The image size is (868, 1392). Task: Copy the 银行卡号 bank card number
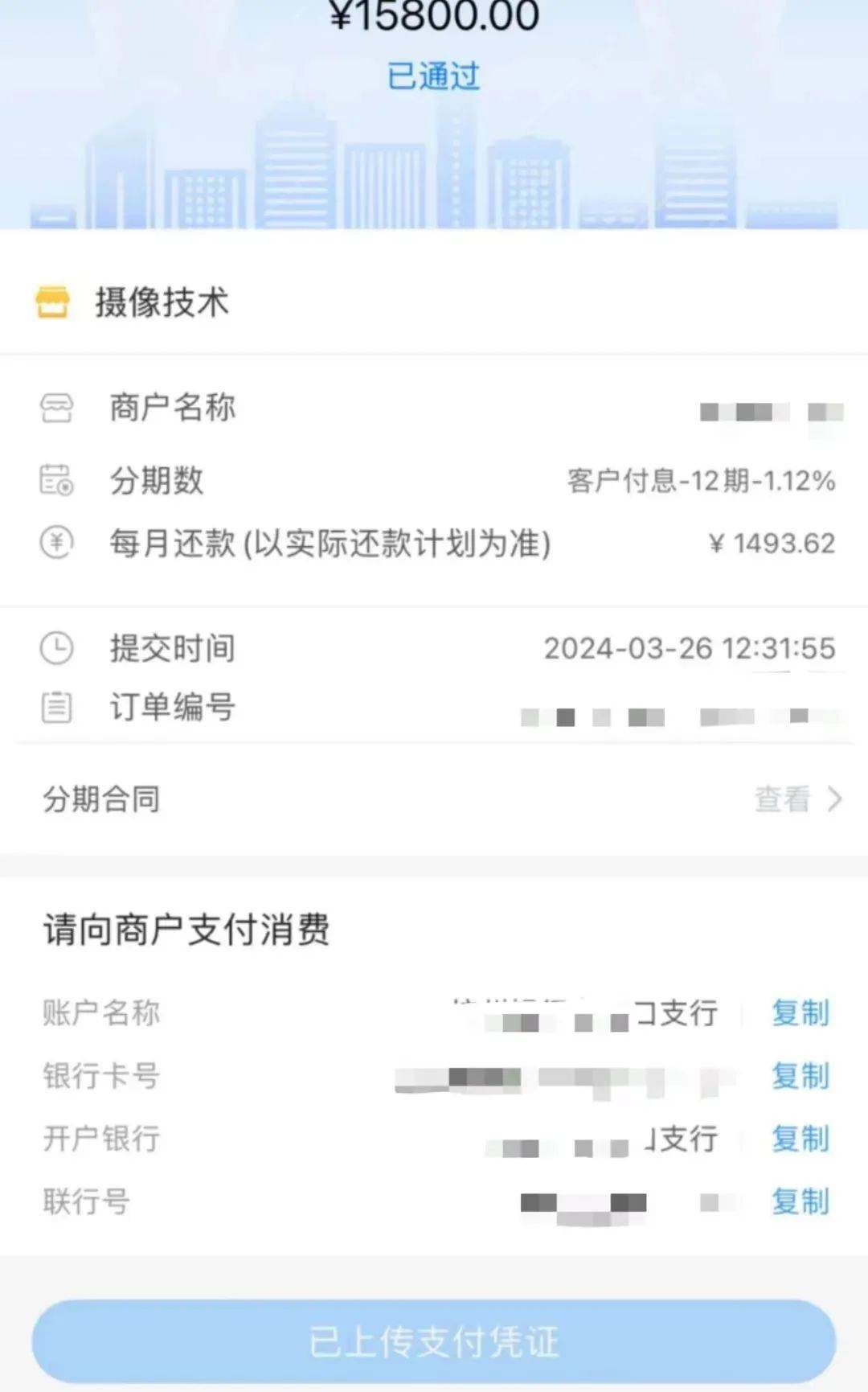click(x=800, y=1077)
